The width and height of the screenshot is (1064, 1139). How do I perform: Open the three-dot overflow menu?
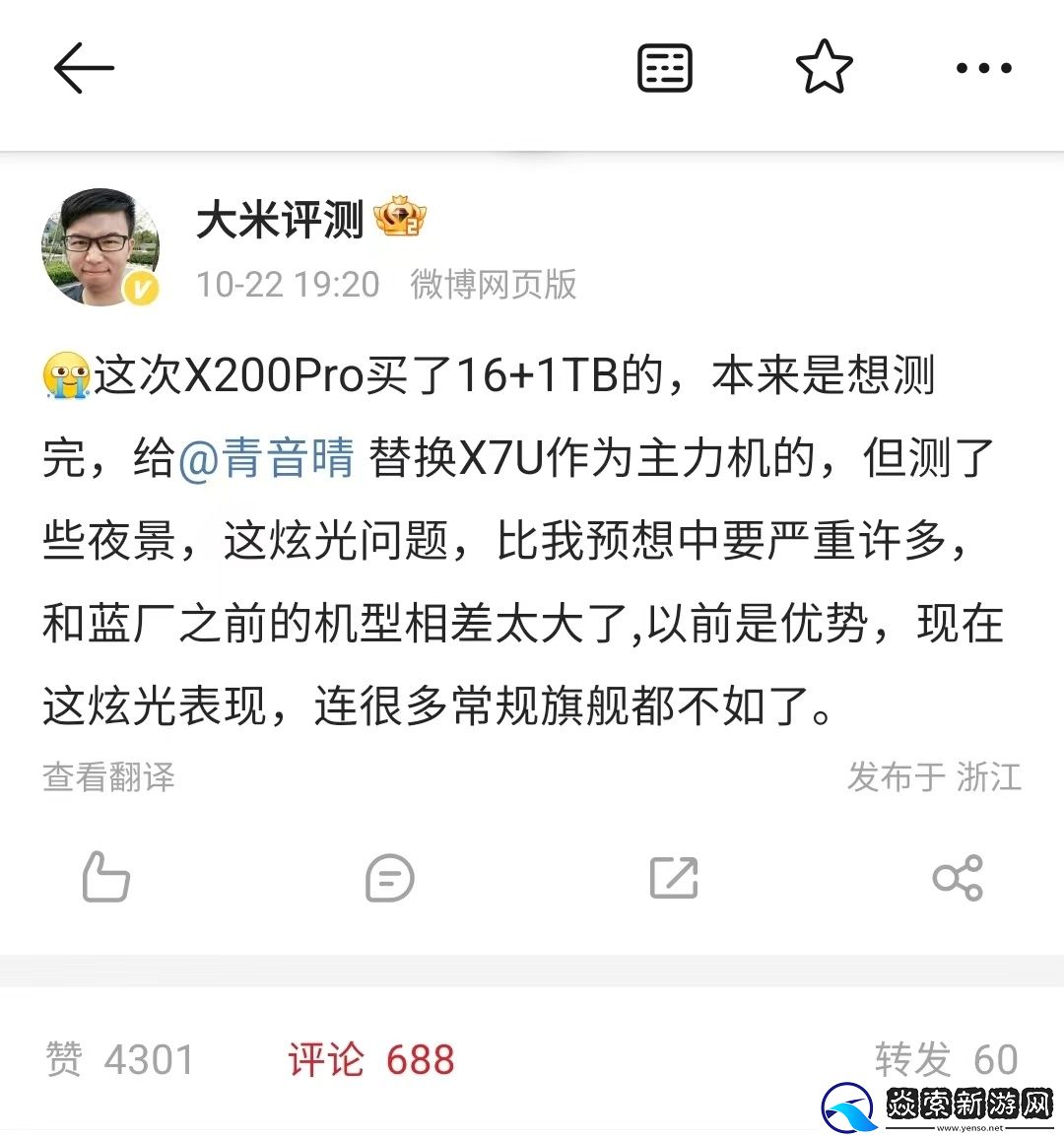983,68
